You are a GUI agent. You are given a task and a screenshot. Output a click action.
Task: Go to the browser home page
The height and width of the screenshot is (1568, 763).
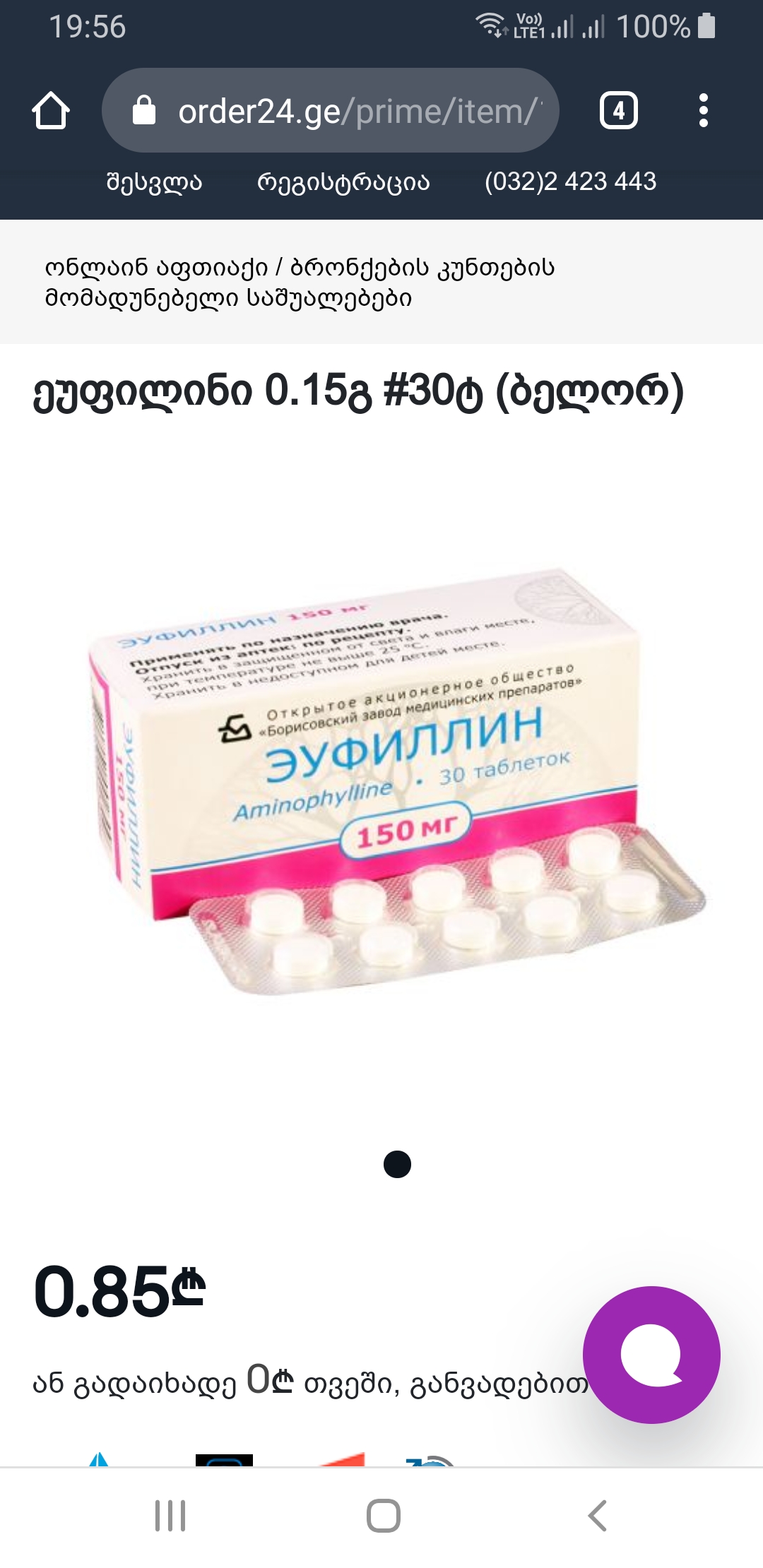pos(51,111)
